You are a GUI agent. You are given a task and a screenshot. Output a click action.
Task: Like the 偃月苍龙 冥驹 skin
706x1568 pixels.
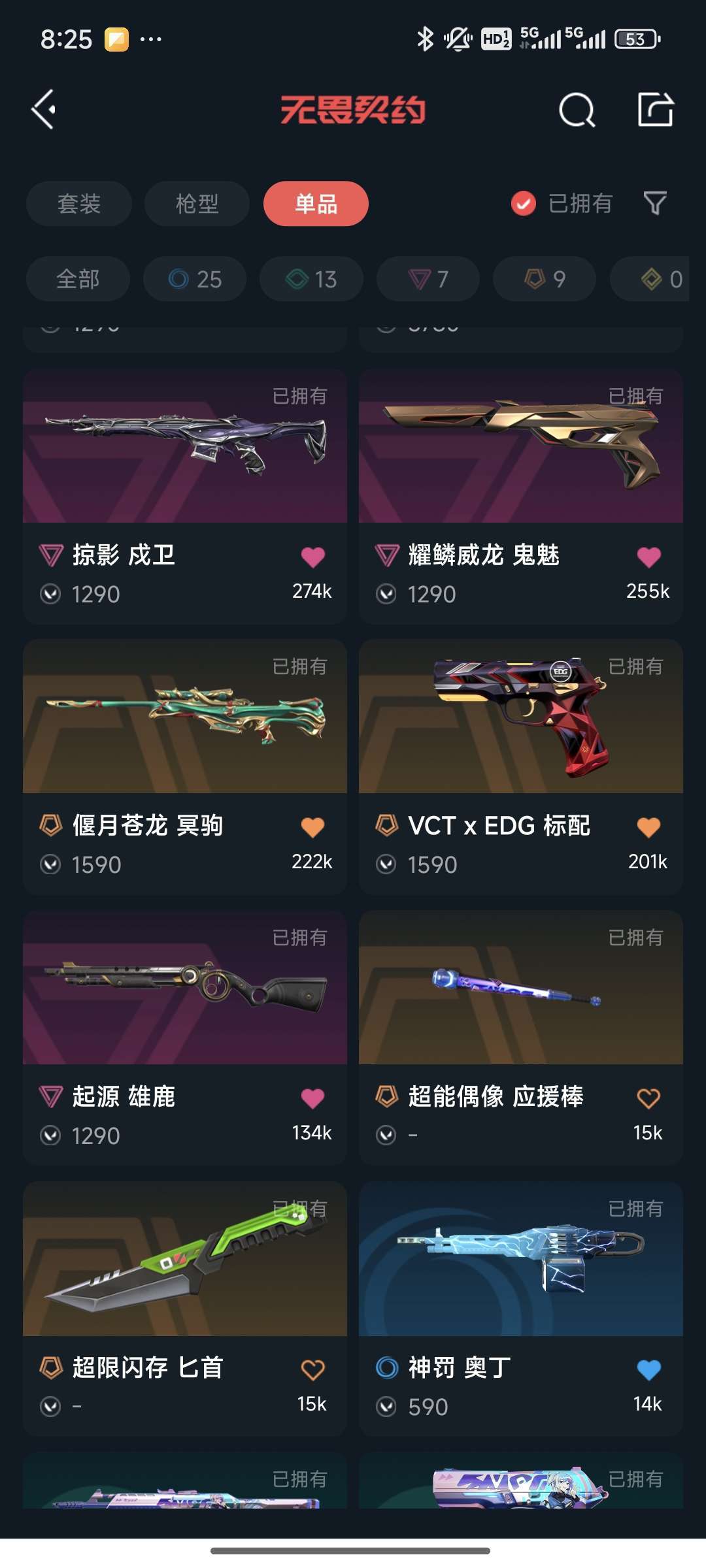point(312,828)
